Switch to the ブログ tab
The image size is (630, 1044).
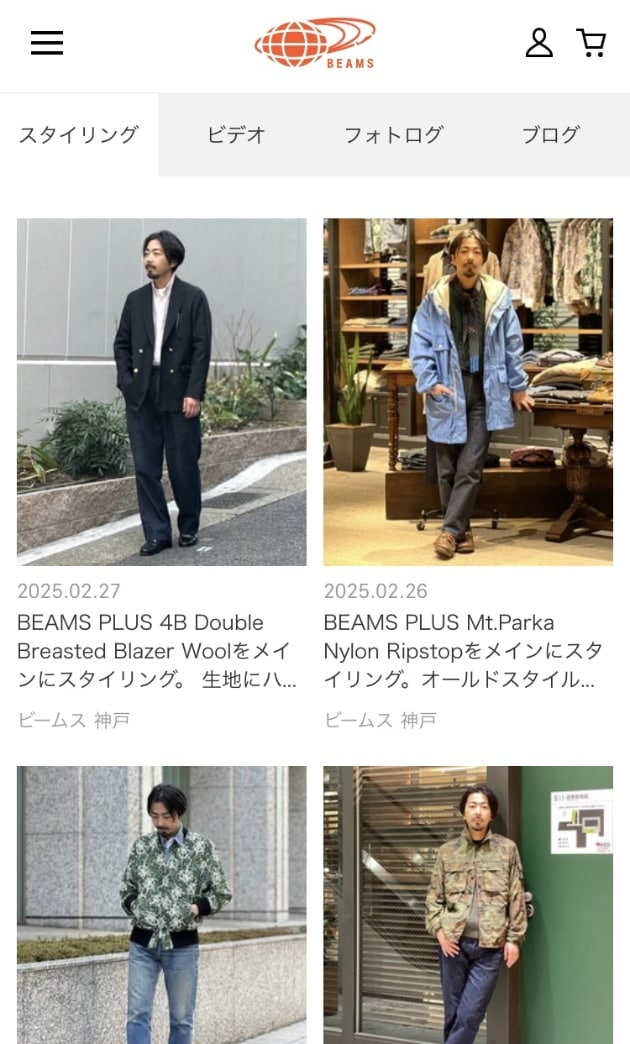point(551,134)
